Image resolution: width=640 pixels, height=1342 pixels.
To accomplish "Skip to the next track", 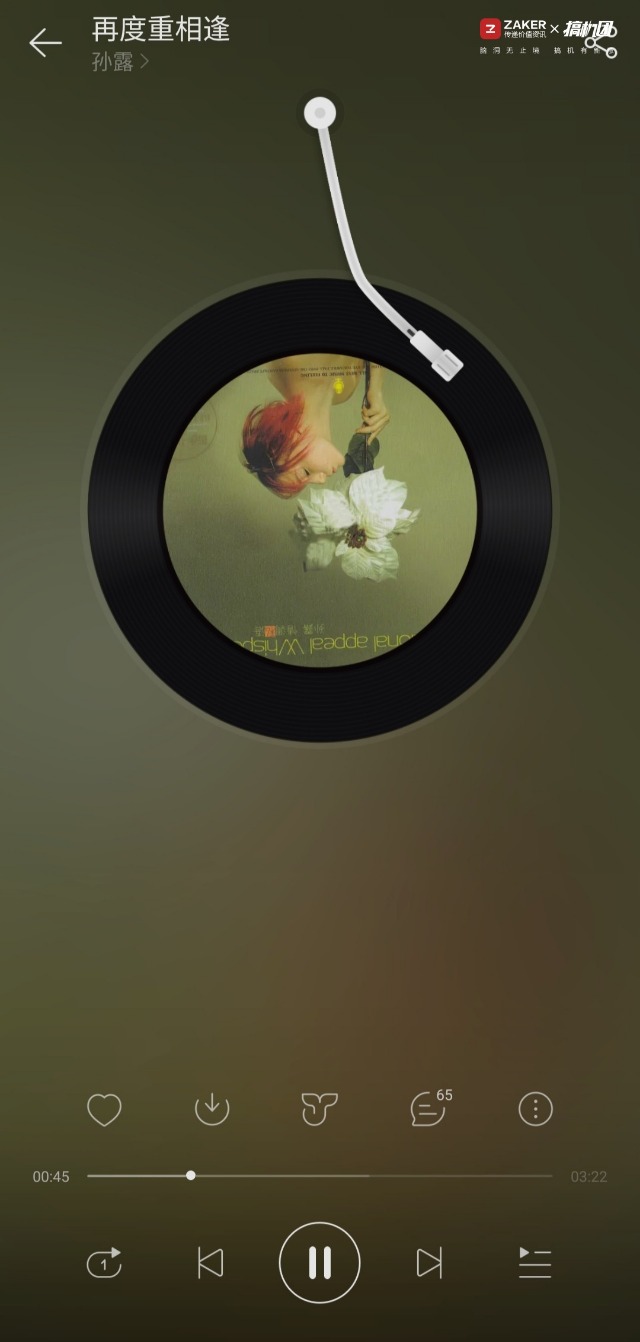I will coord(429,1263).
